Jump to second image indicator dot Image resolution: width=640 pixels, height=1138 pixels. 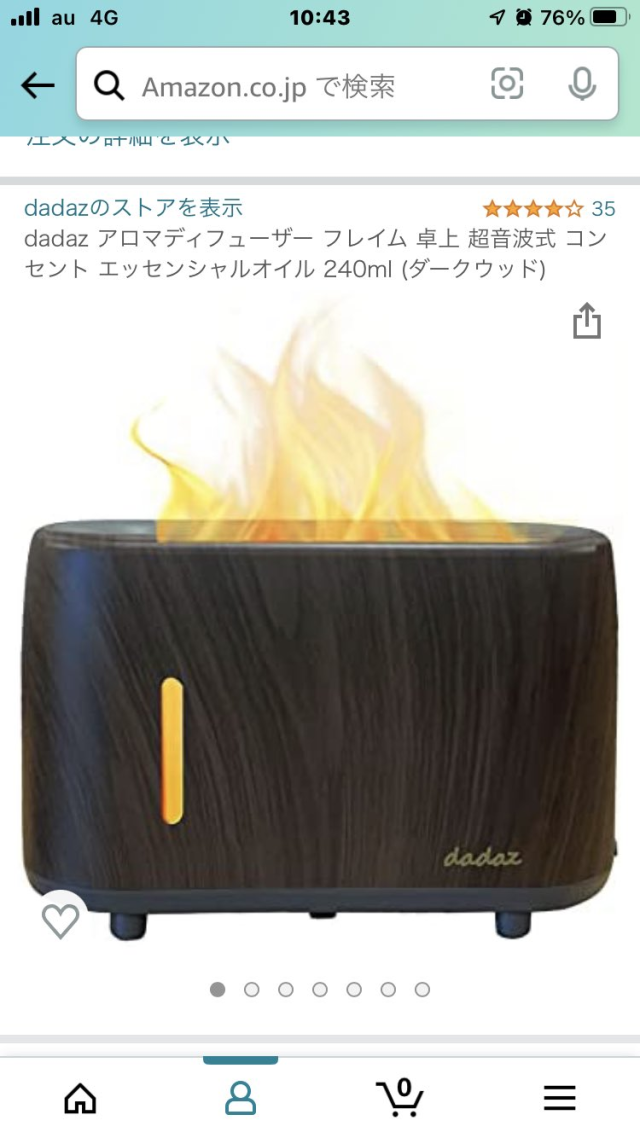coord(252,989)
